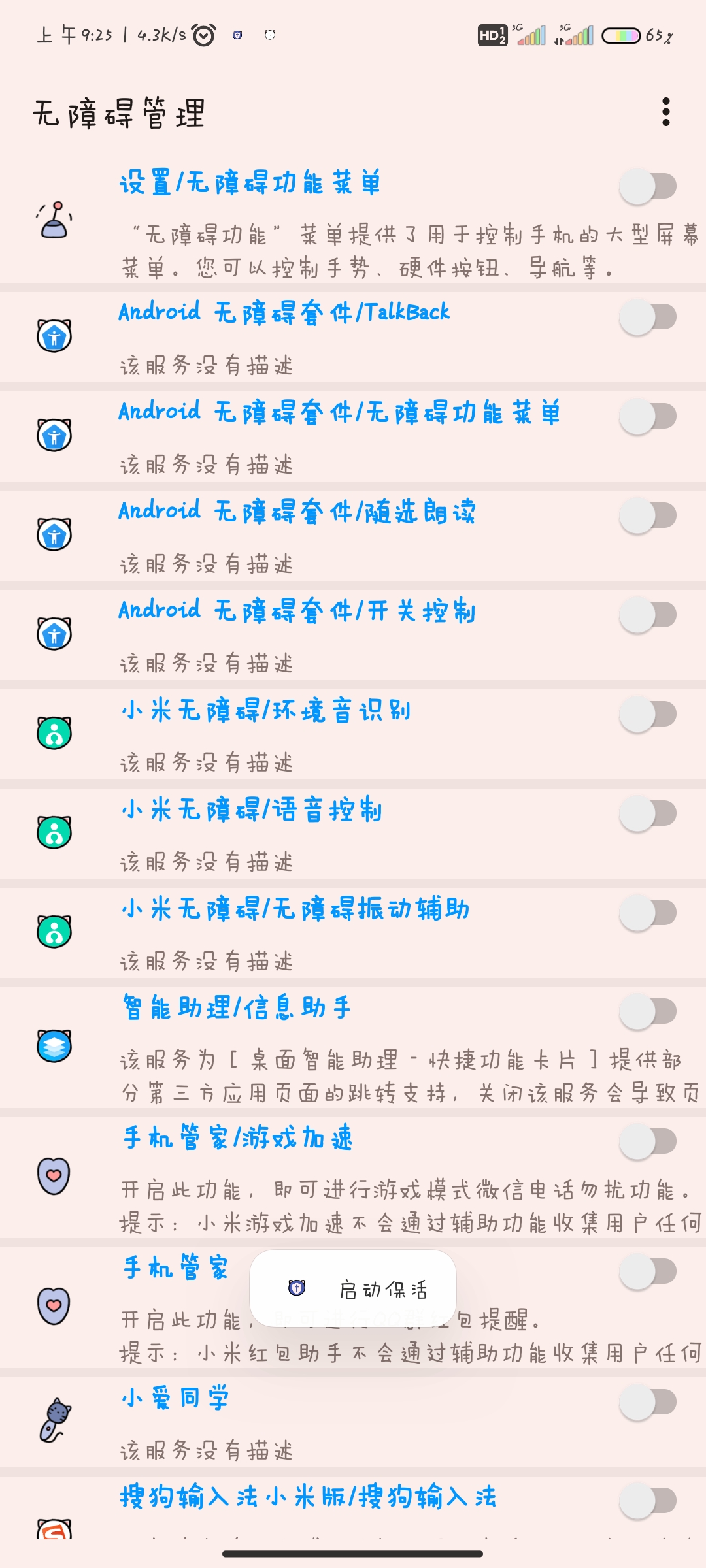Toggle the 手机管家 red packet reminder switch
The width and height of the screenshot is (706, 1568).
648,1272
